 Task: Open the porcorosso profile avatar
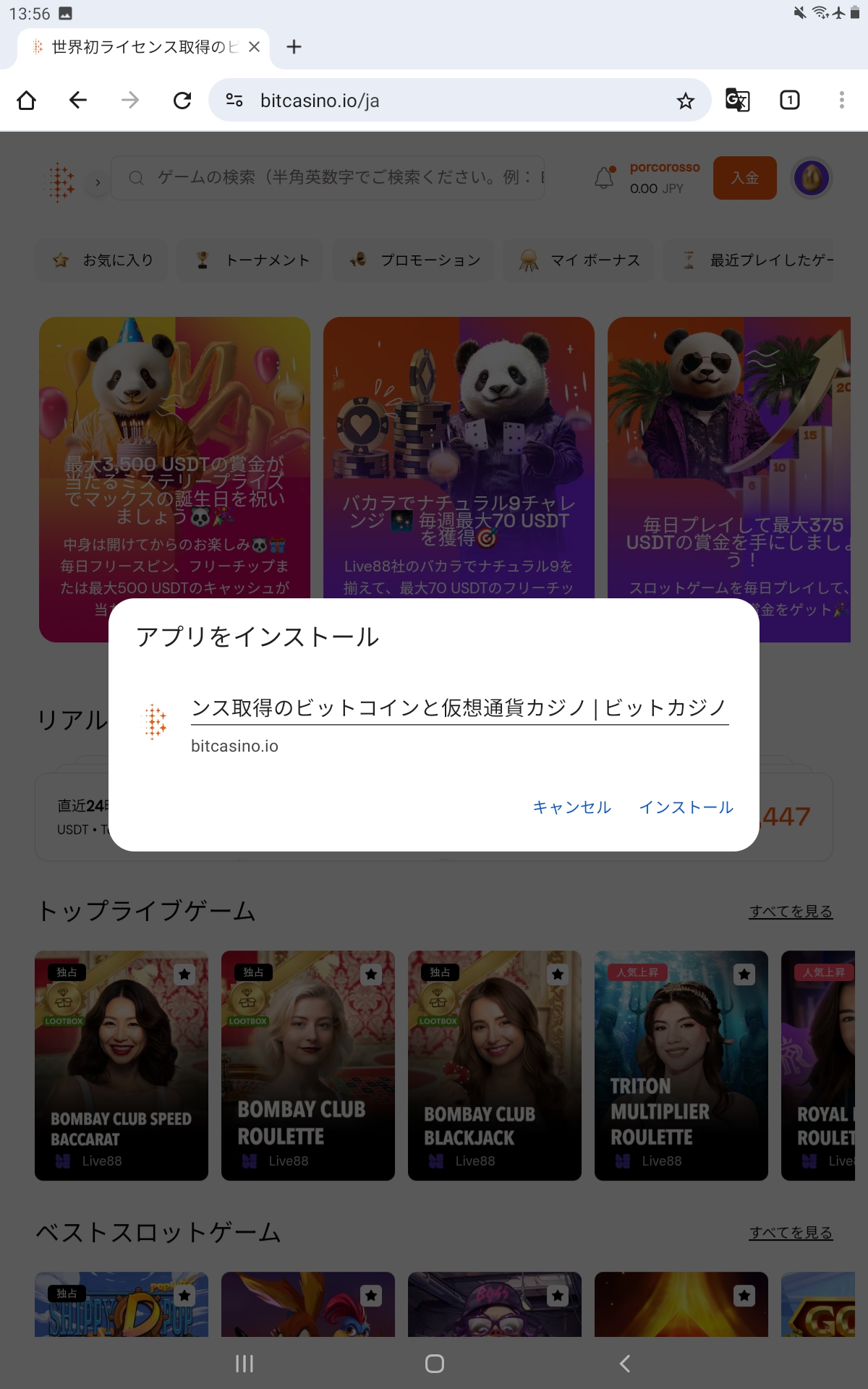coord(812,178)
